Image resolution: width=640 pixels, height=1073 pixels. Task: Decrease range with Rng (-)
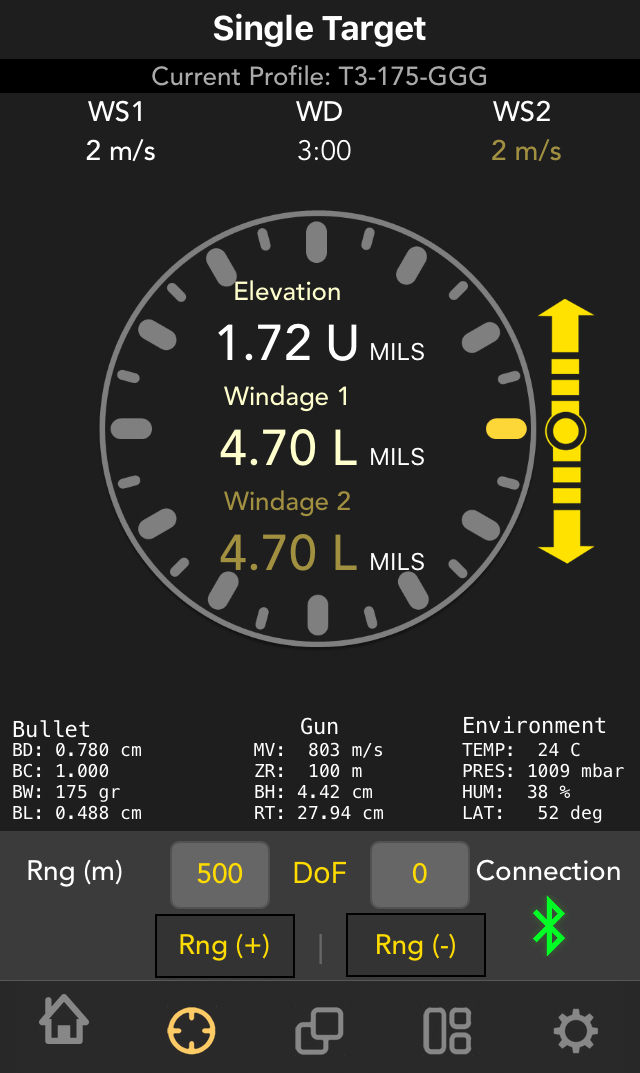coord(415,945)
